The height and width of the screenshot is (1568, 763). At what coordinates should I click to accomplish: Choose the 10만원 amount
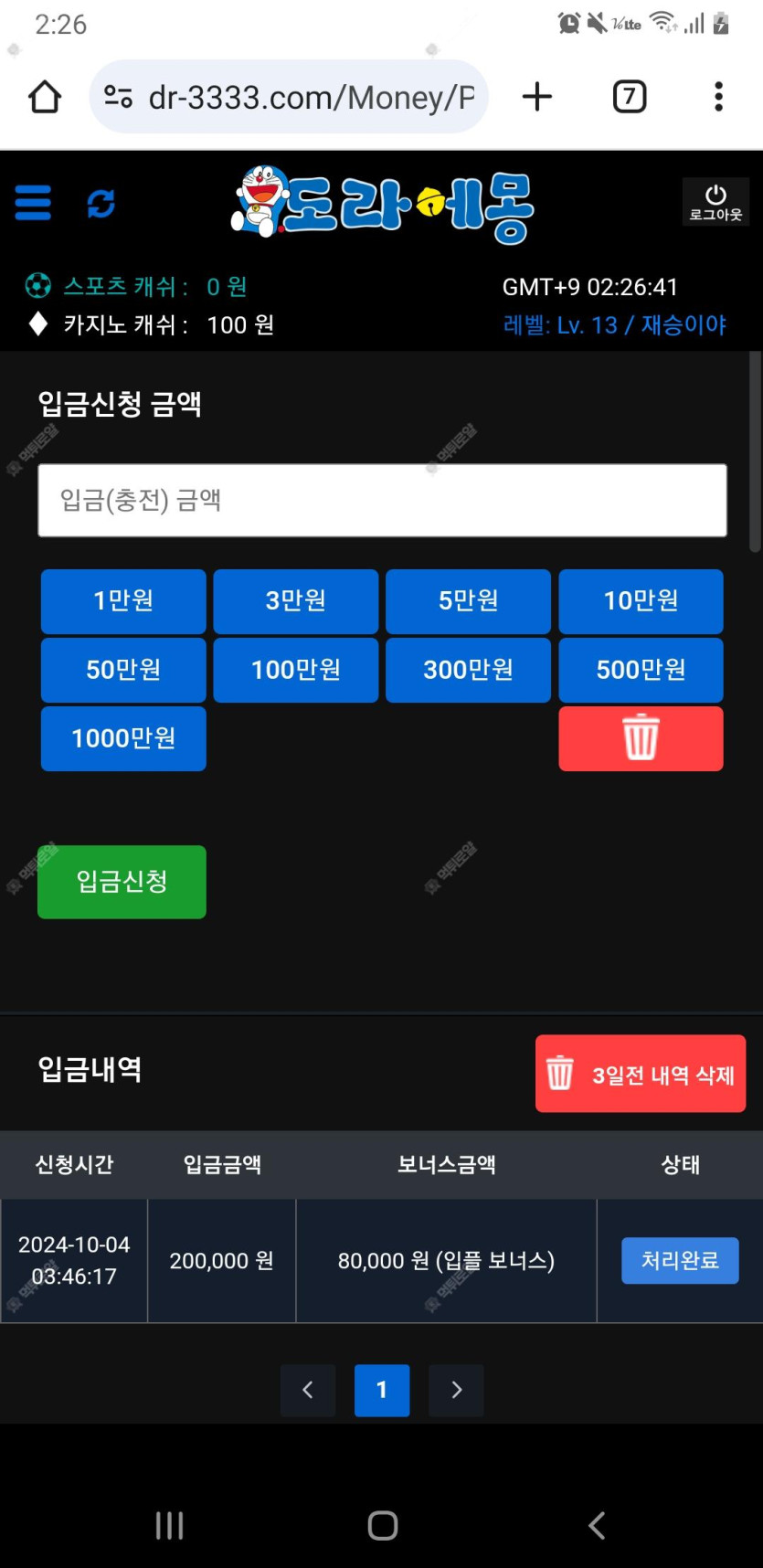(x=641, y=601)
